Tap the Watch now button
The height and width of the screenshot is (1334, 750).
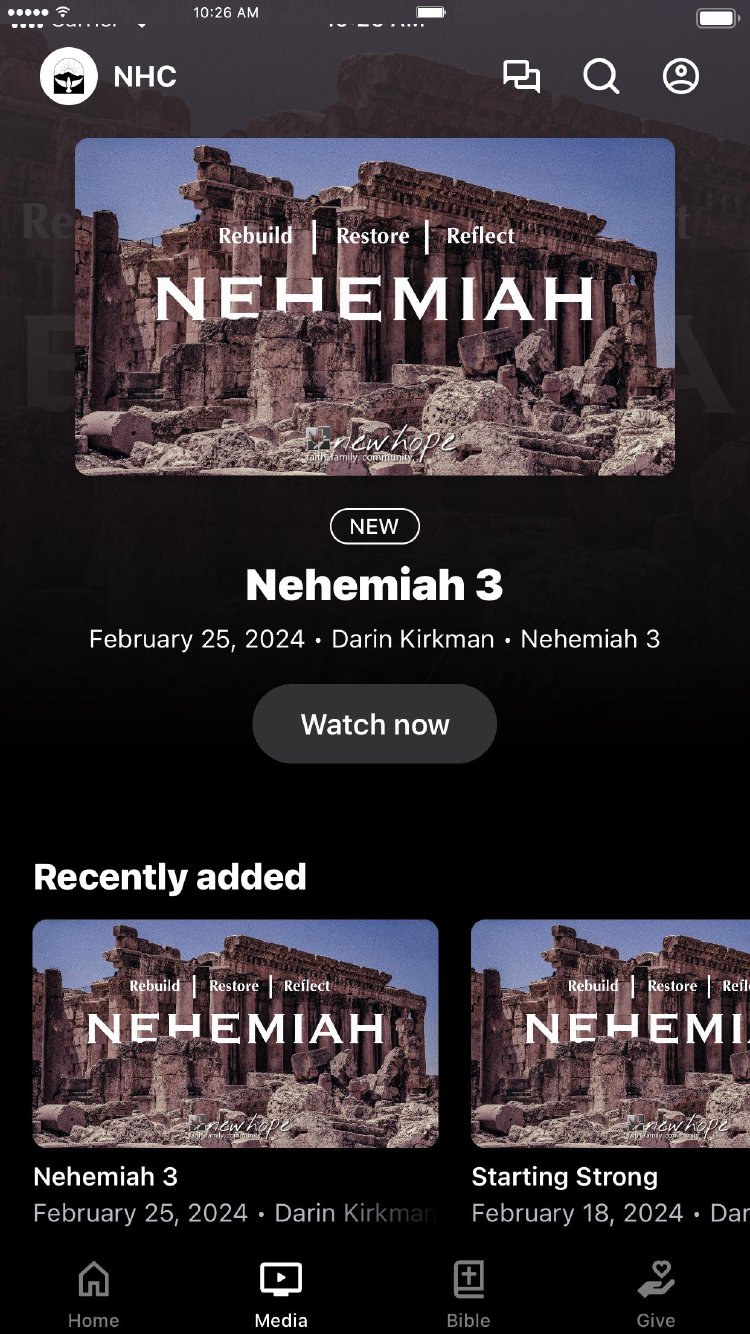pos(374,724)
